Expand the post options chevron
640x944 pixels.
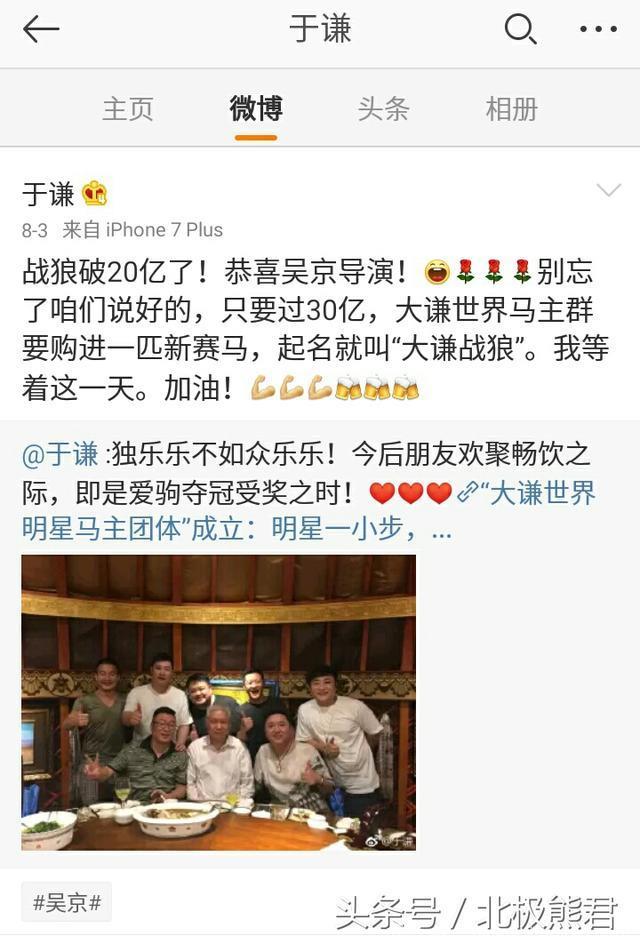click(608, 190)
